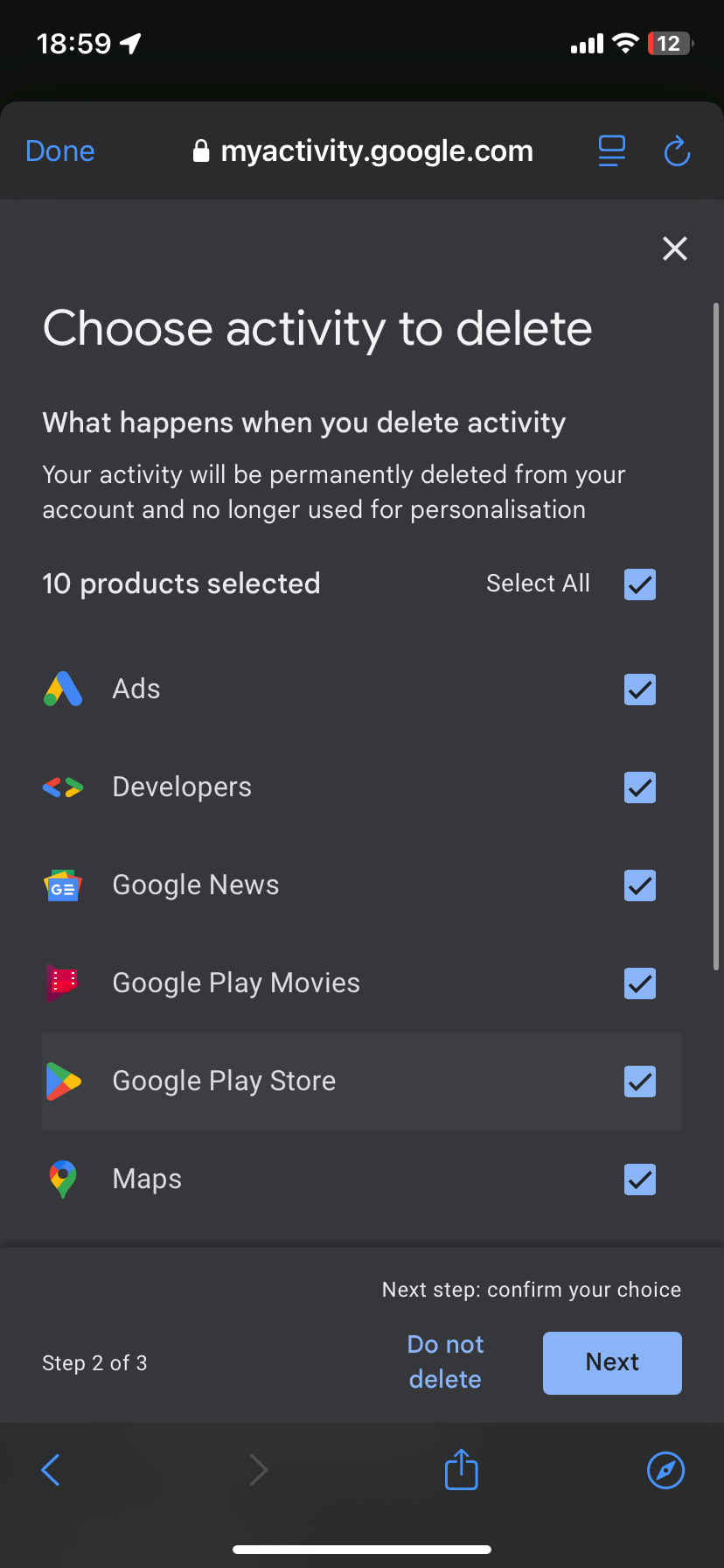The image size is (724, 1568).
Task: Open Safari reader view options
Action: pos(611,150)
